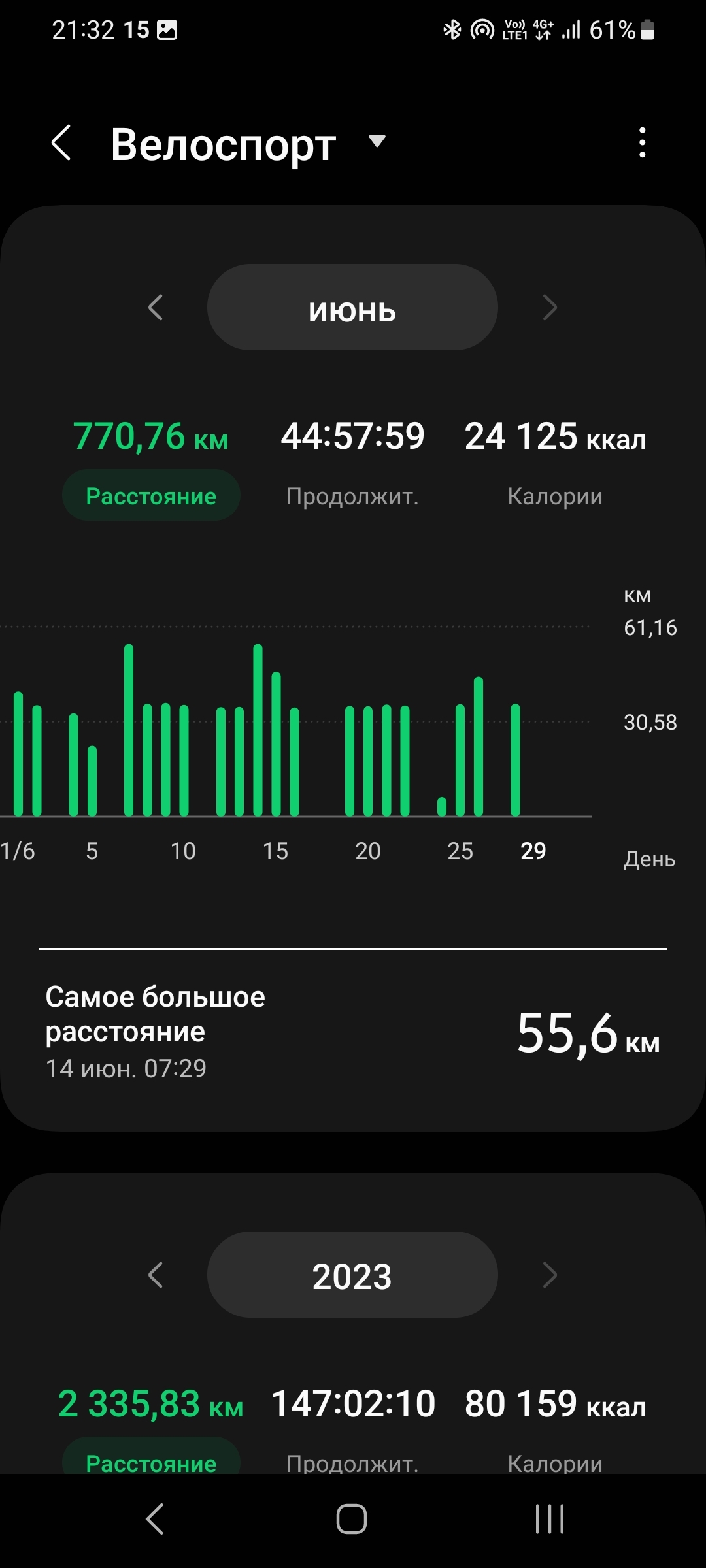Screen dimensions: 706x1568
Task: Tap the system home button
Action: click(x=352, y=1518)
